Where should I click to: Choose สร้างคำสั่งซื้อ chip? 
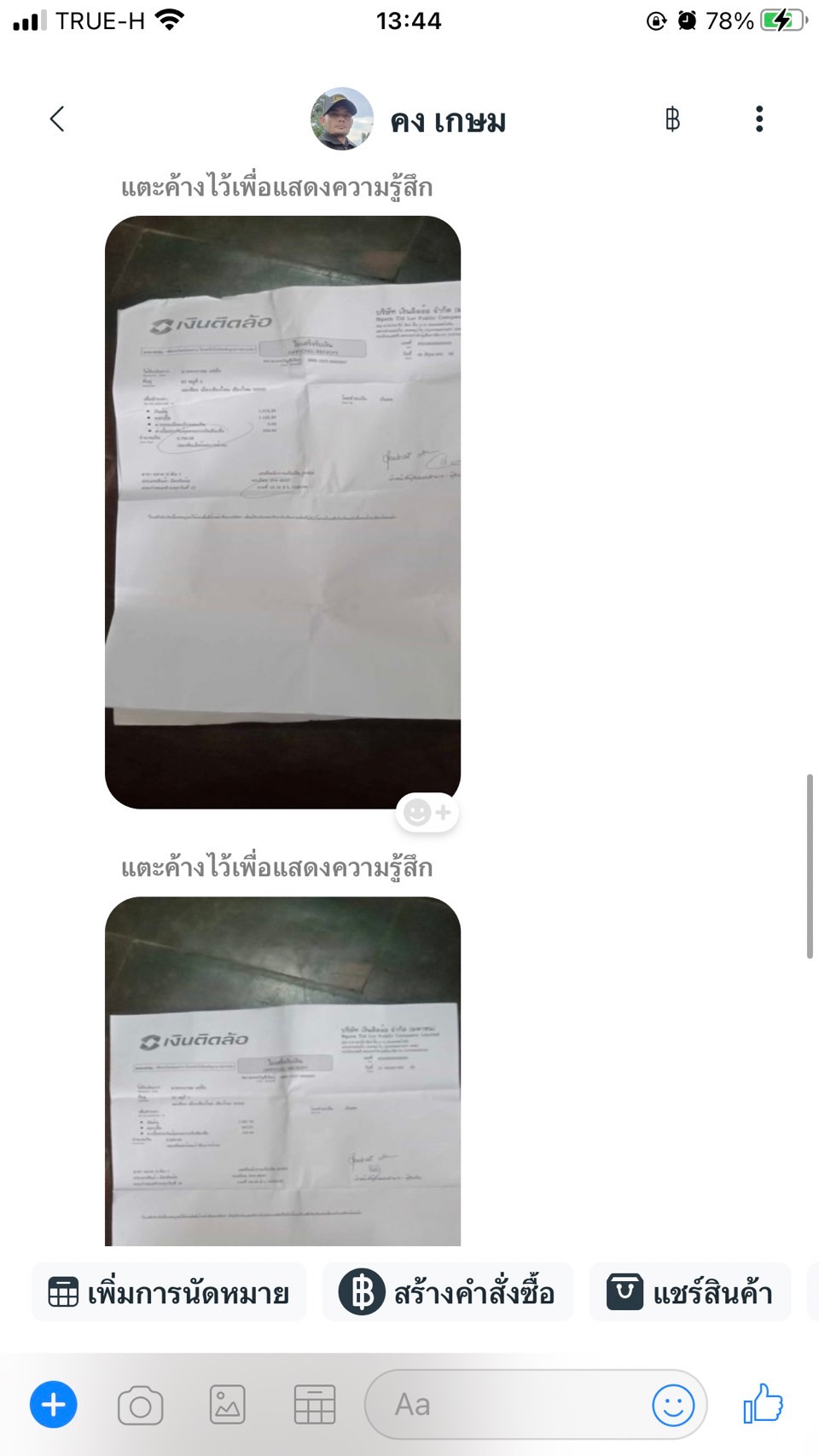pyautogui.click(x=448, y=1292)
